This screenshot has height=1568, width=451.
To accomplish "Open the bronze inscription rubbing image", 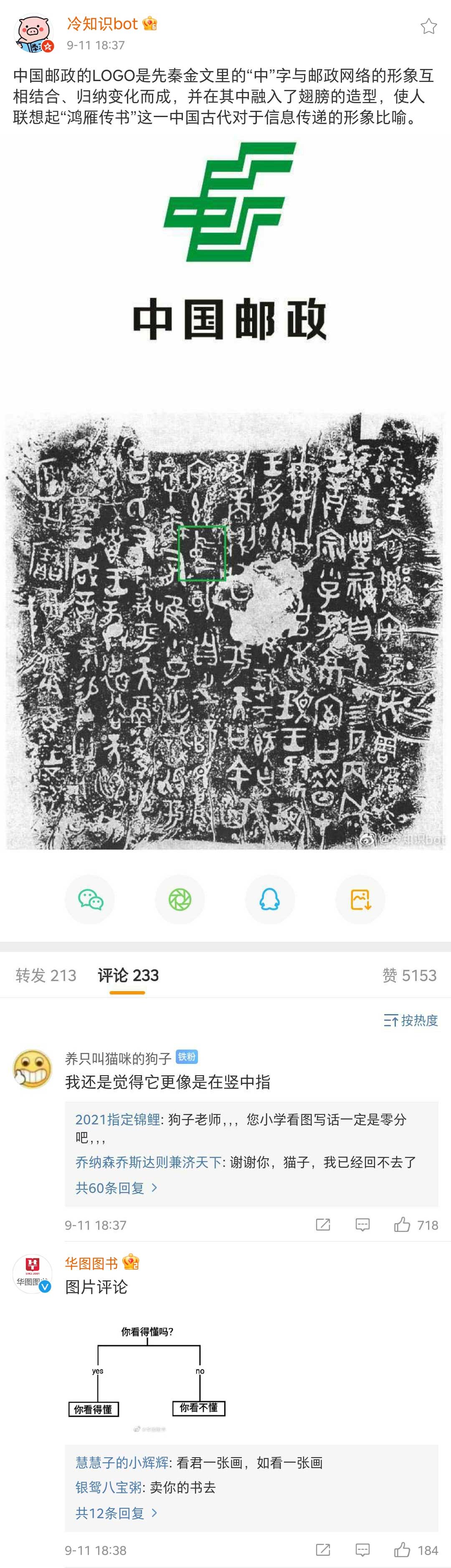I will coord(225,630).
